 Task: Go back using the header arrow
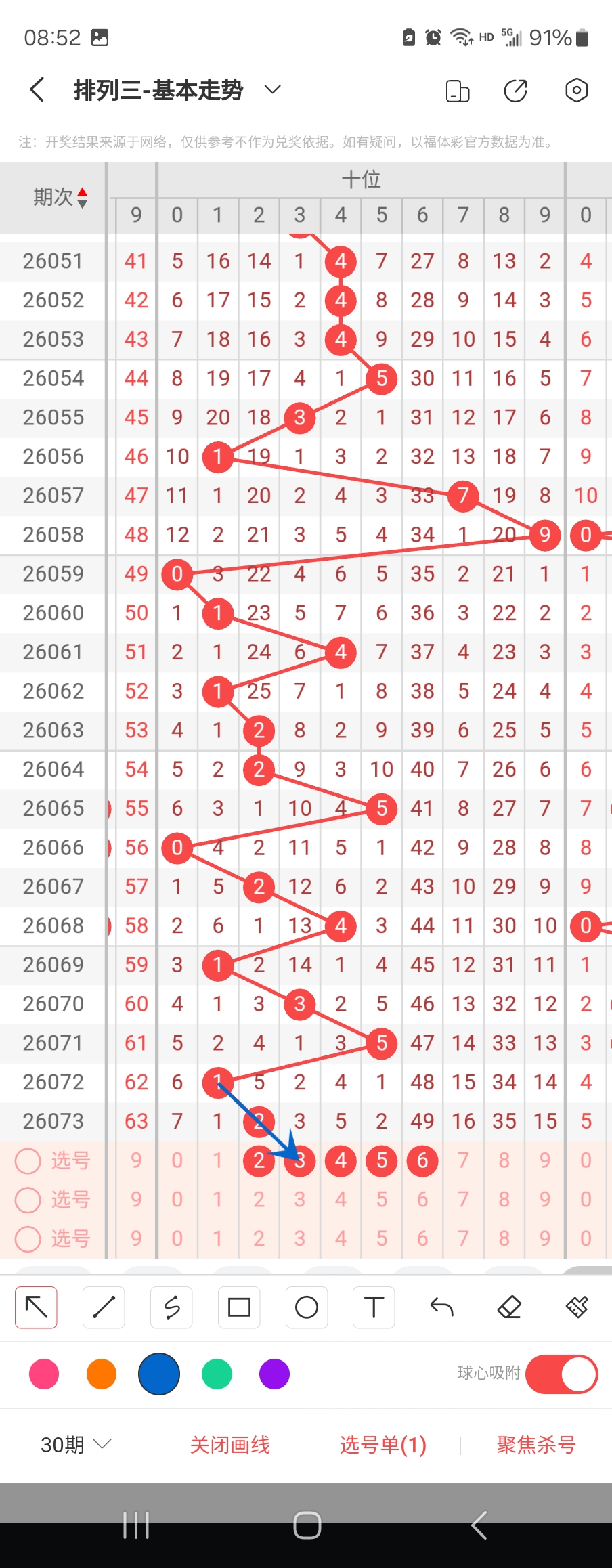point(37,90)
